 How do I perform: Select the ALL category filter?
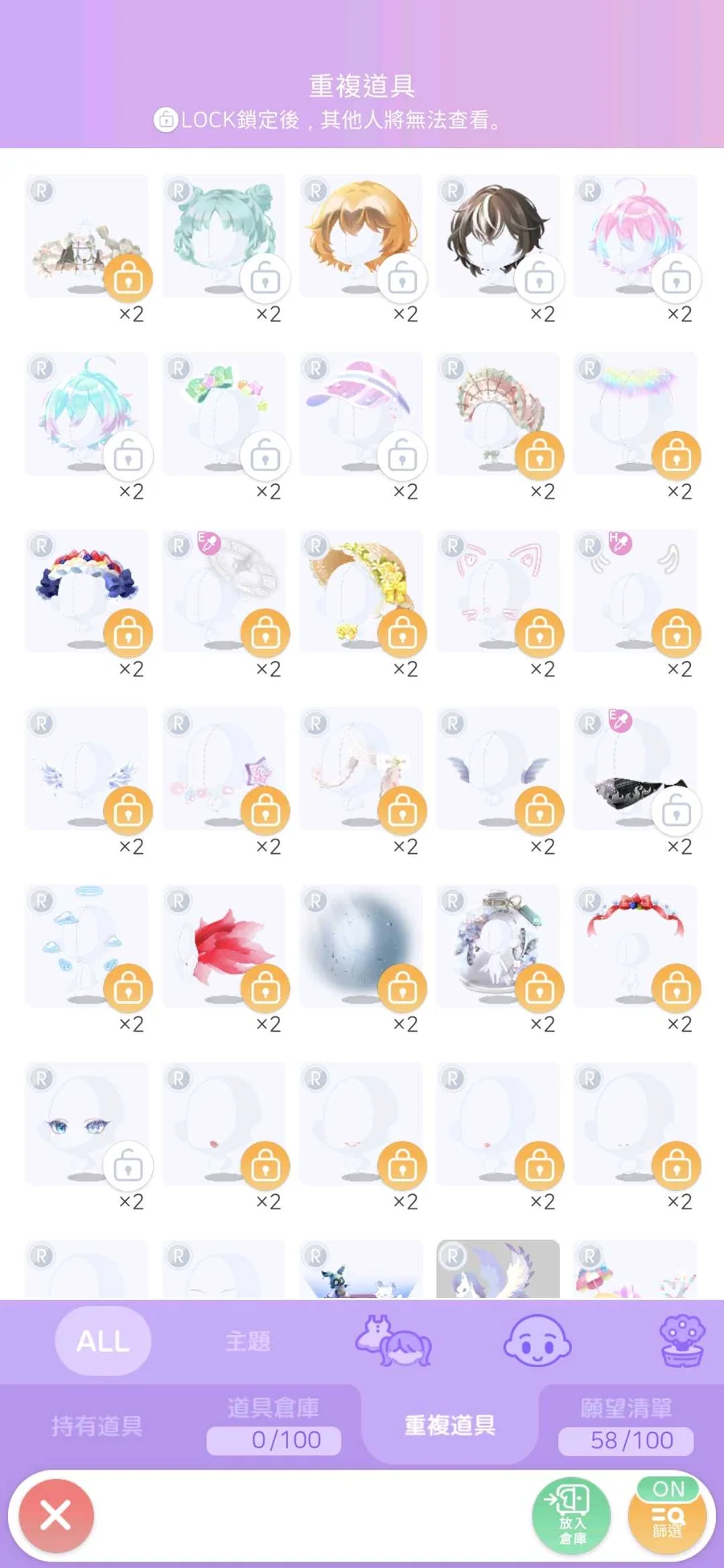pos(103,1340)
